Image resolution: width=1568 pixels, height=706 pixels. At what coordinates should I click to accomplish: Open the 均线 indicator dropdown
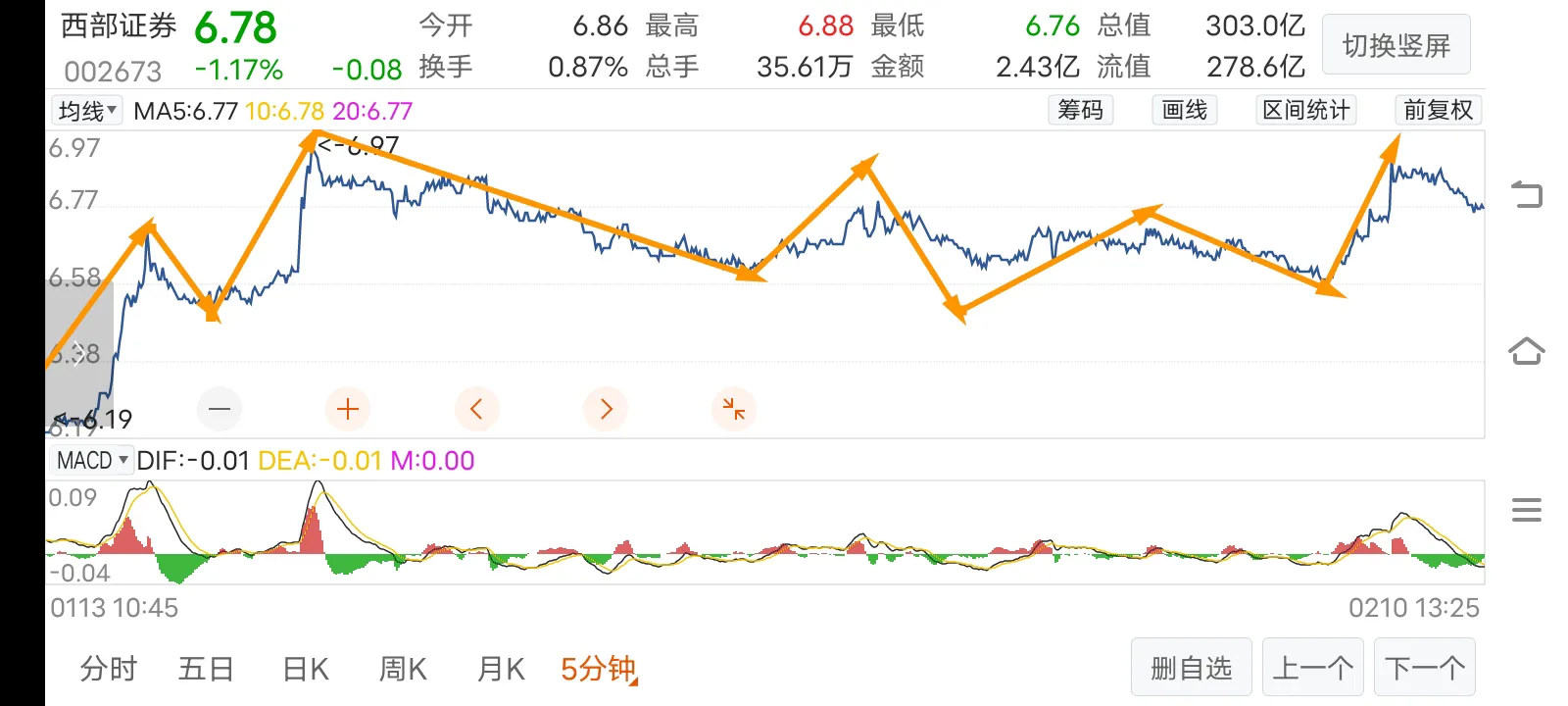coord(87,111)
